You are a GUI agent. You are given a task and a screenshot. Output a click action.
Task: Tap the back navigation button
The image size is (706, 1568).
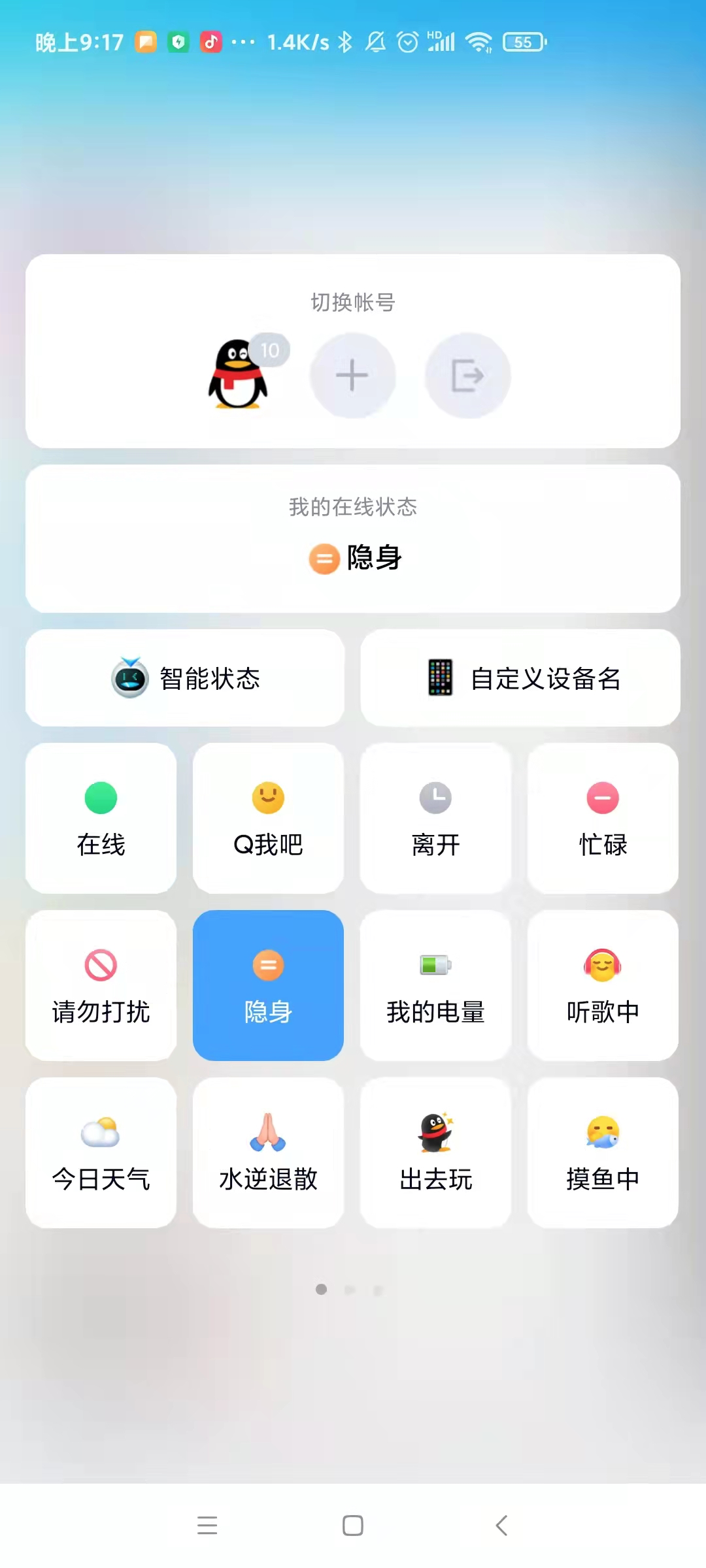[501, 1526]
